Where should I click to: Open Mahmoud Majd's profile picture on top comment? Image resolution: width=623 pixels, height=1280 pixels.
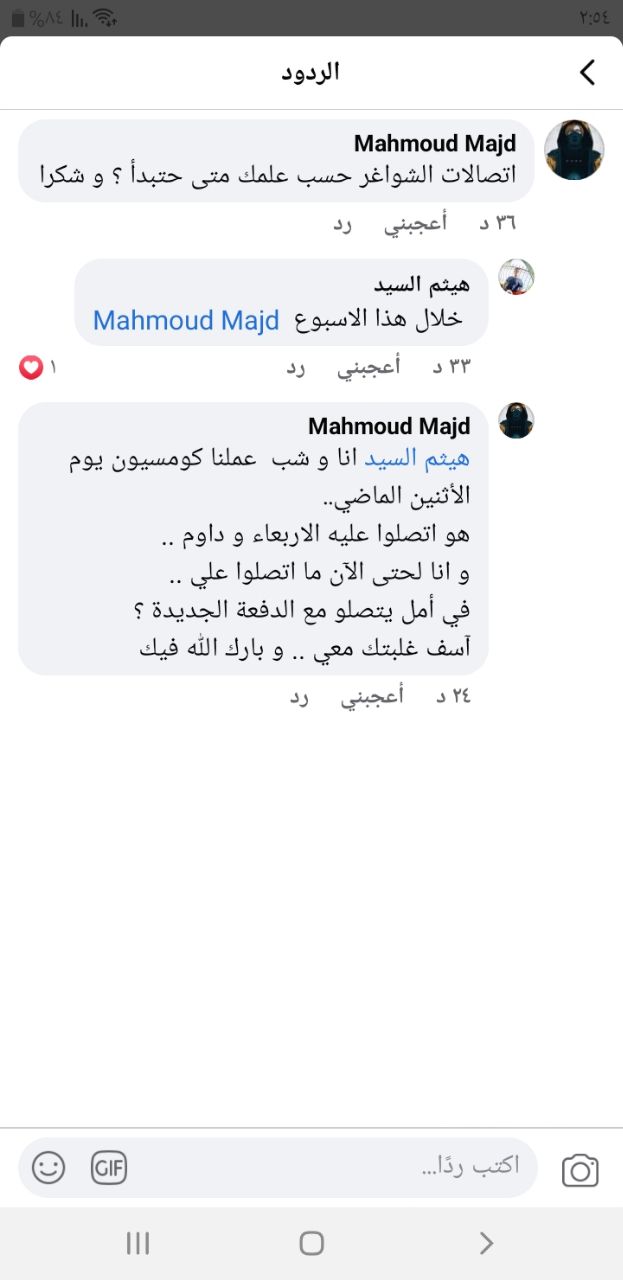[574, 150]
